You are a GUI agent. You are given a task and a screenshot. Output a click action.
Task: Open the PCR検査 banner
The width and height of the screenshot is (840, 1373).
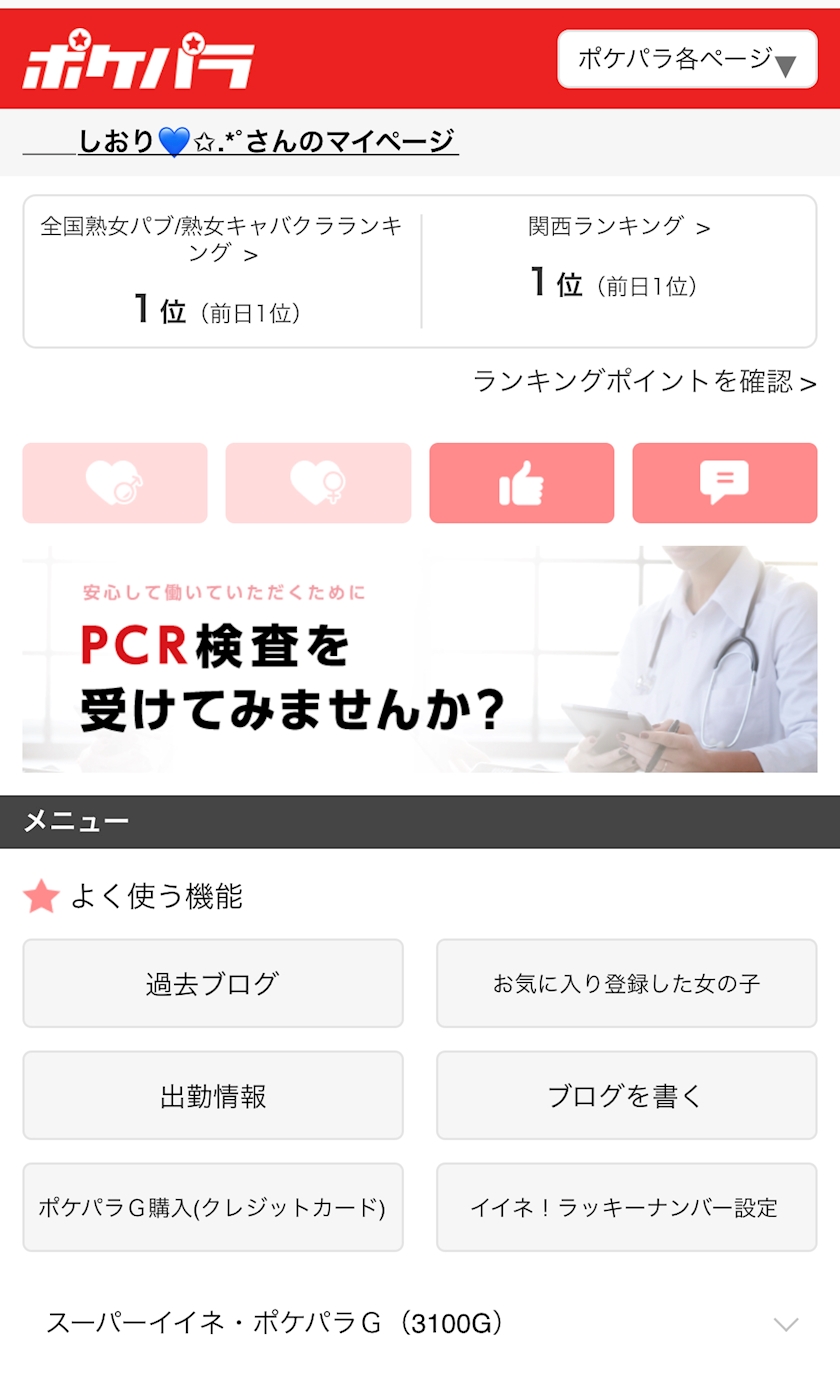420,659
